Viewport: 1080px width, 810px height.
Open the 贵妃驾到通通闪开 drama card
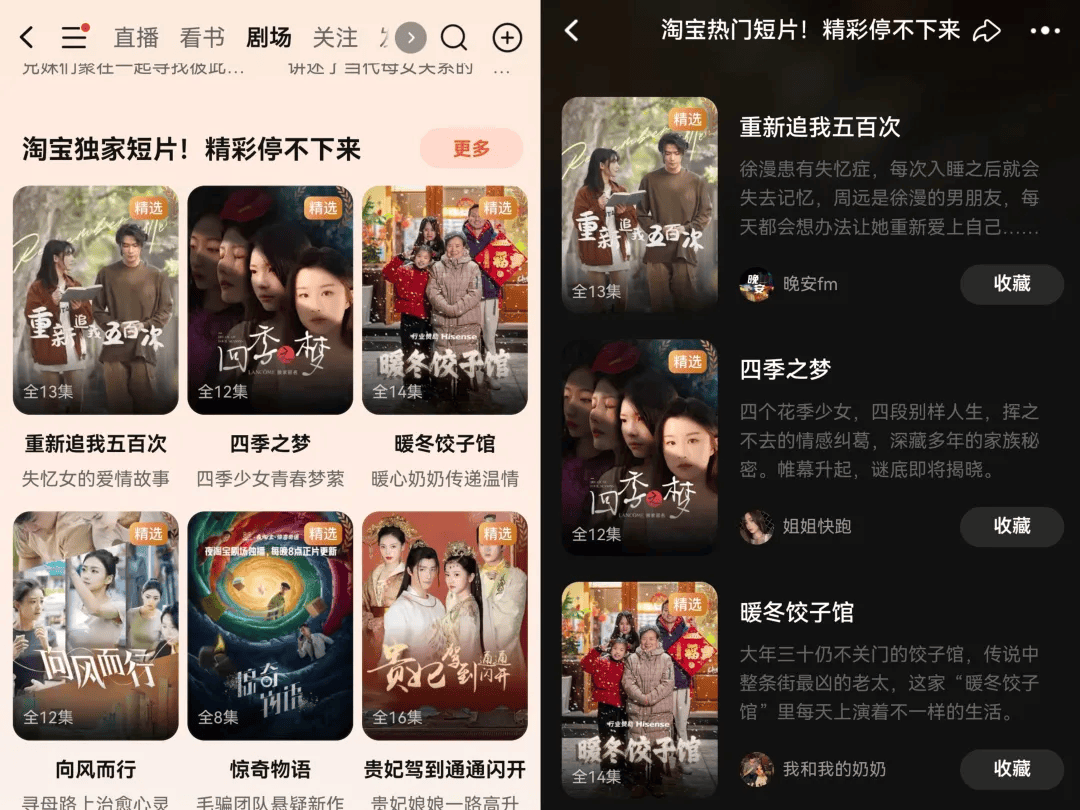445,626
